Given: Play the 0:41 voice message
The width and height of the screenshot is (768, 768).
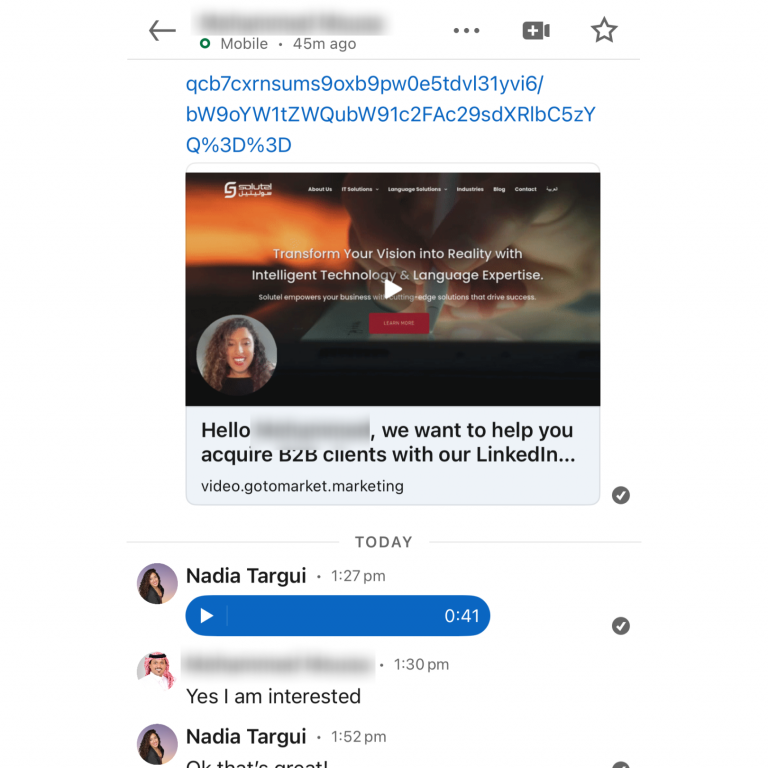Looking at the screenshot, I should click(x=207, y=616).
